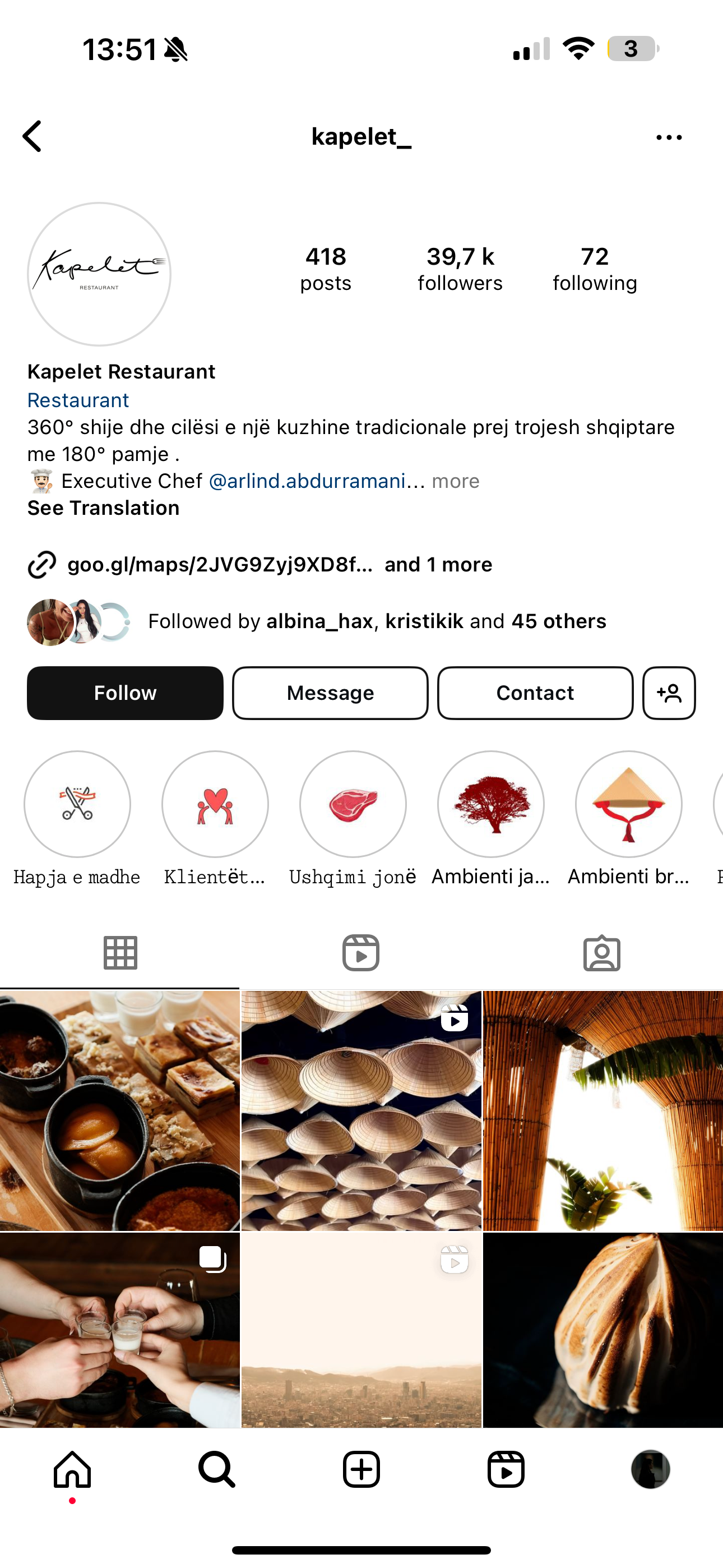Image resolution: width=723 pixels, height=1568 pixels.
Task: Go back from kapelet_ profile
Action: tap(33, 136)
